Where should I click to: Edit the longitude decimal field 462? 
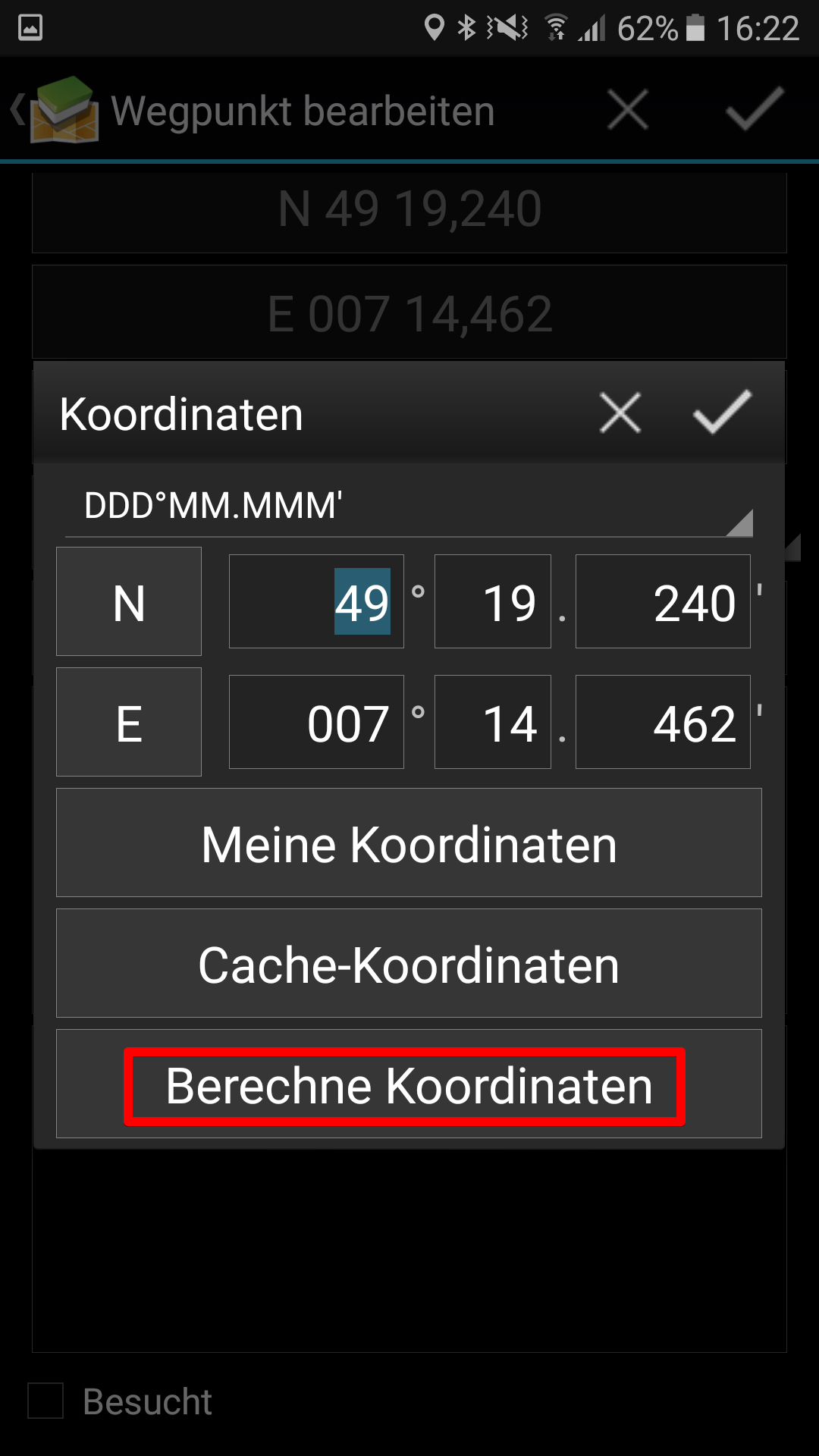click(663, 722)
